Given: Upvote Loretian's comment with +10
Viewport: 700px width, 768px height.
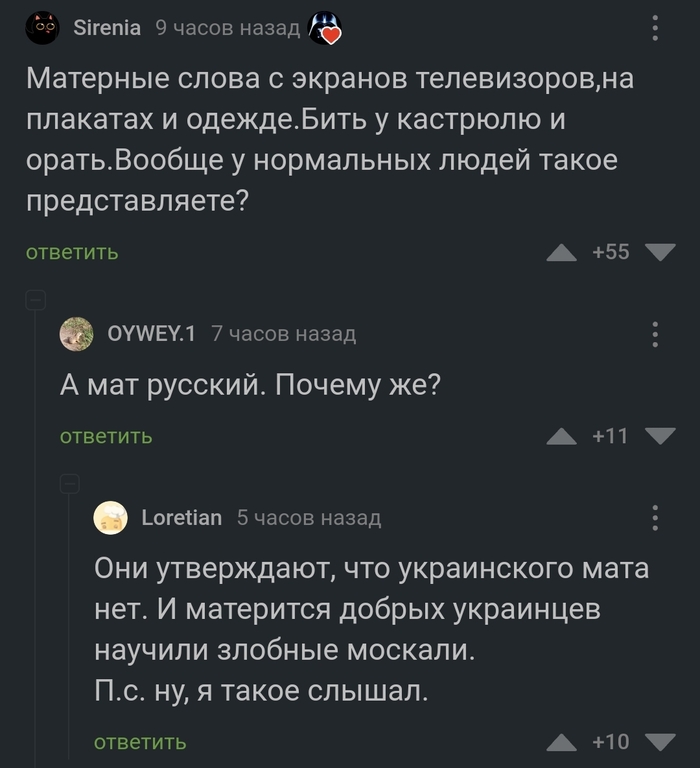Looking at the screenshot, I should (x=562, y=742).
